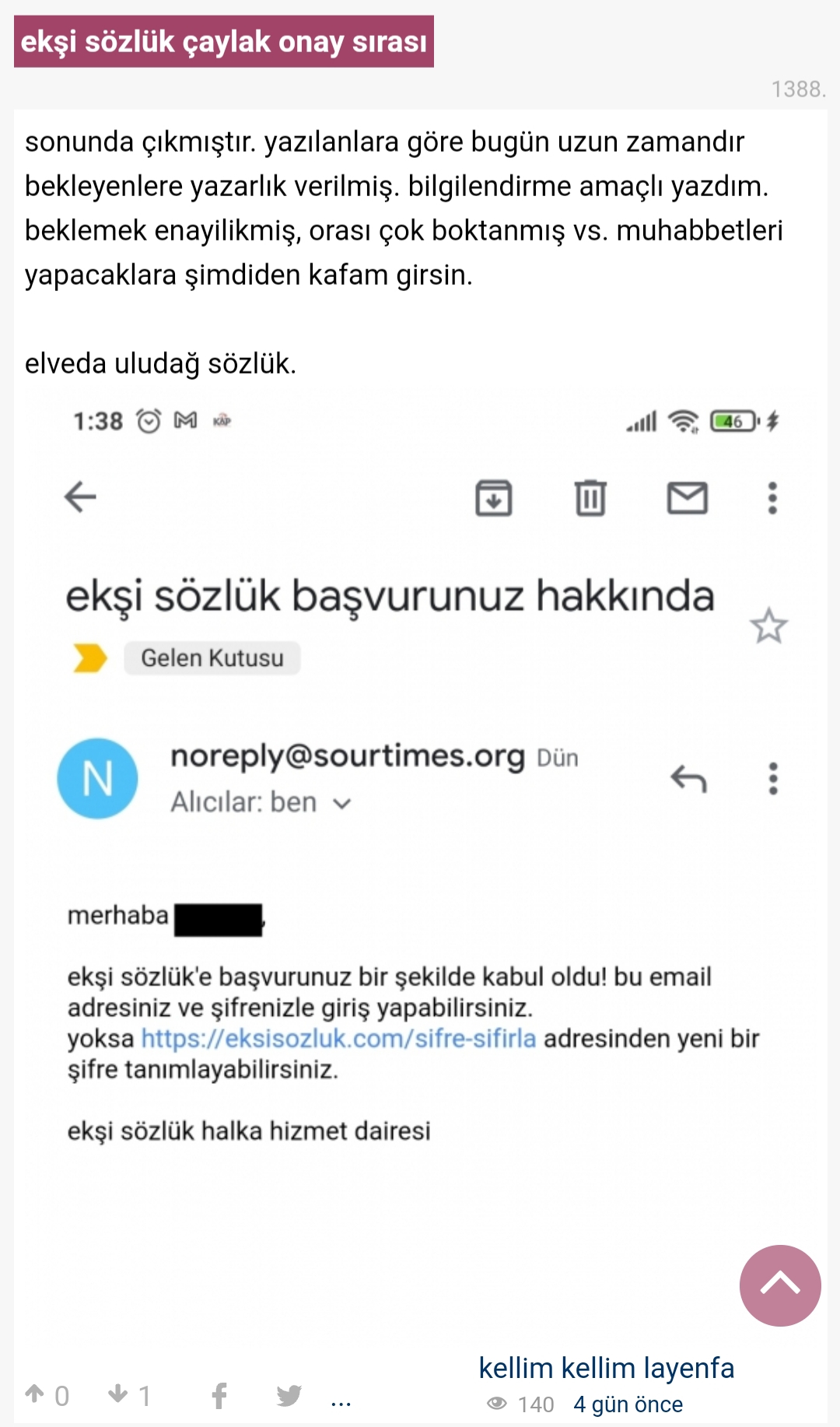
Task: Open the ekşi sözlük çaylak onay sırası title
Action: 224,41
